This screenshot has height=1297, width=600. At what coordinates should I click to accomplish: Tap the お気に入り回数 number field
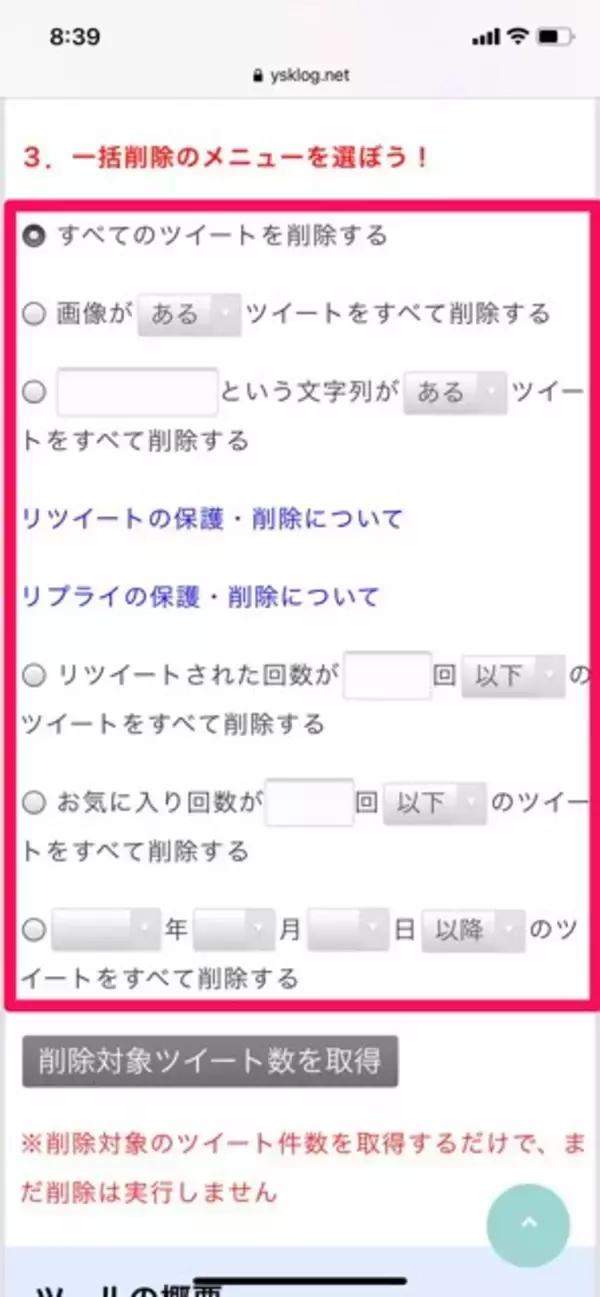pos(309,802)
